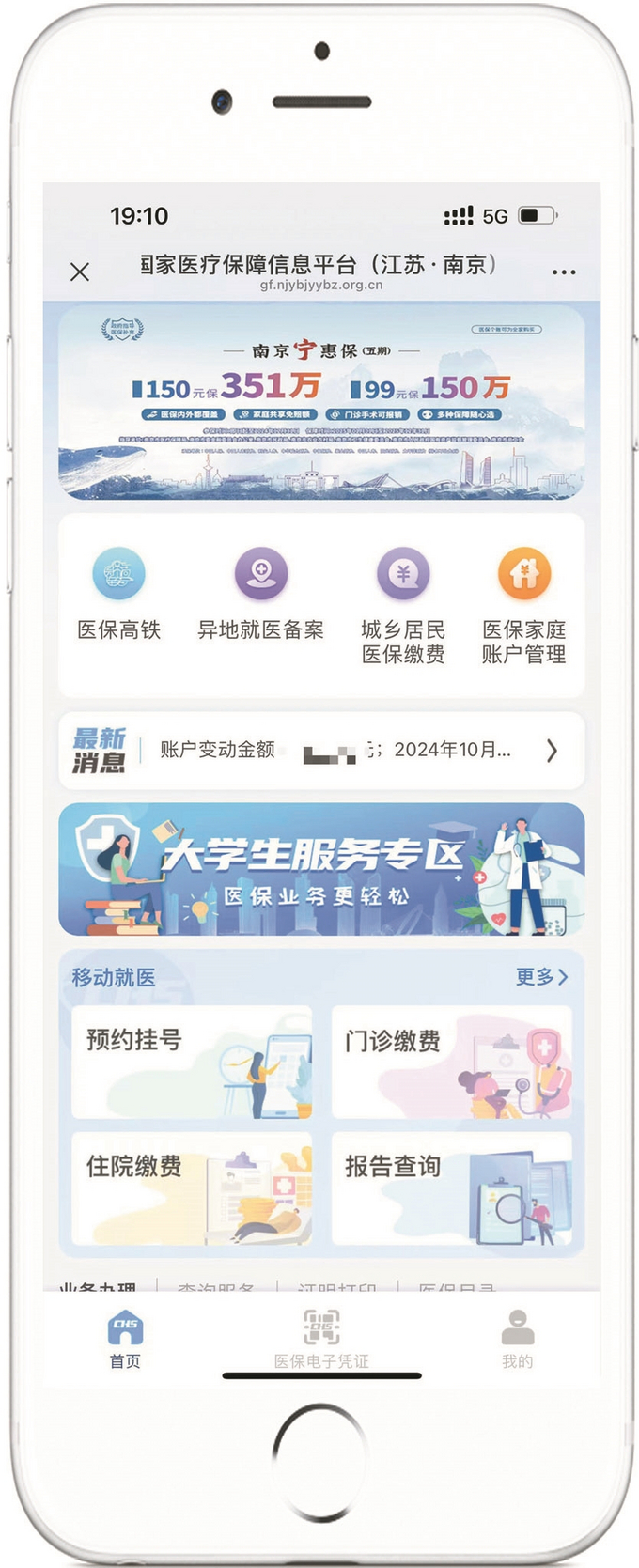Switch to the 首页 tab
Viewport: 639px width, 1568px height.
(x=125, y=1339)
